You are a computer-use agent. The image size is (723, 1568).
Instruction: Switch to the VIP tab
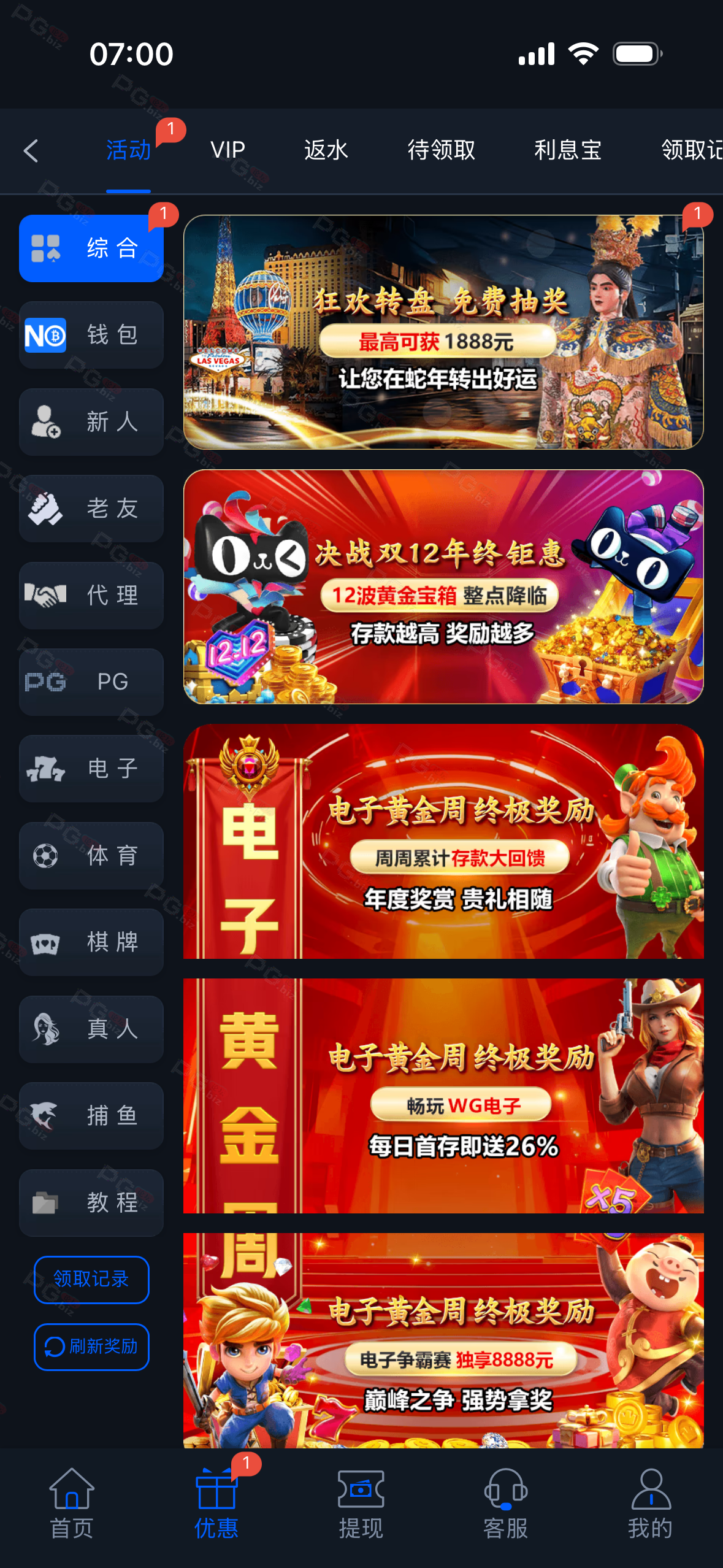coord(228,150)
